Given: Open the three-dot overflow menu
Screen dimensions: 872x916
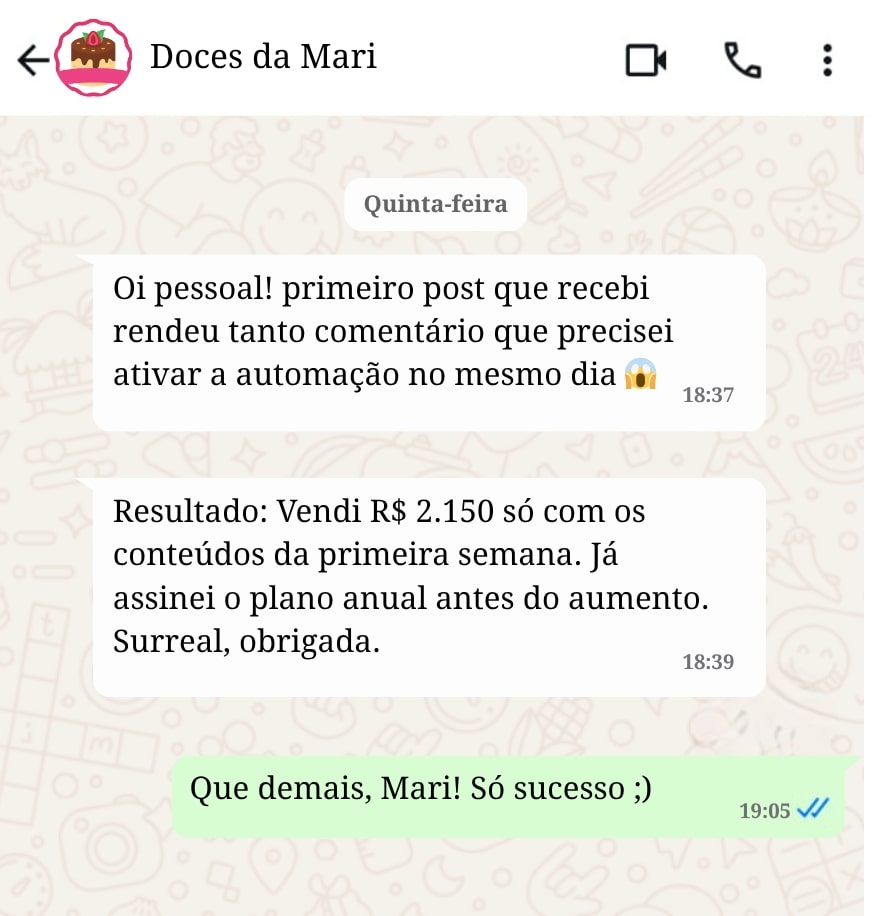Looking at the screenshot, I should 827,61.
